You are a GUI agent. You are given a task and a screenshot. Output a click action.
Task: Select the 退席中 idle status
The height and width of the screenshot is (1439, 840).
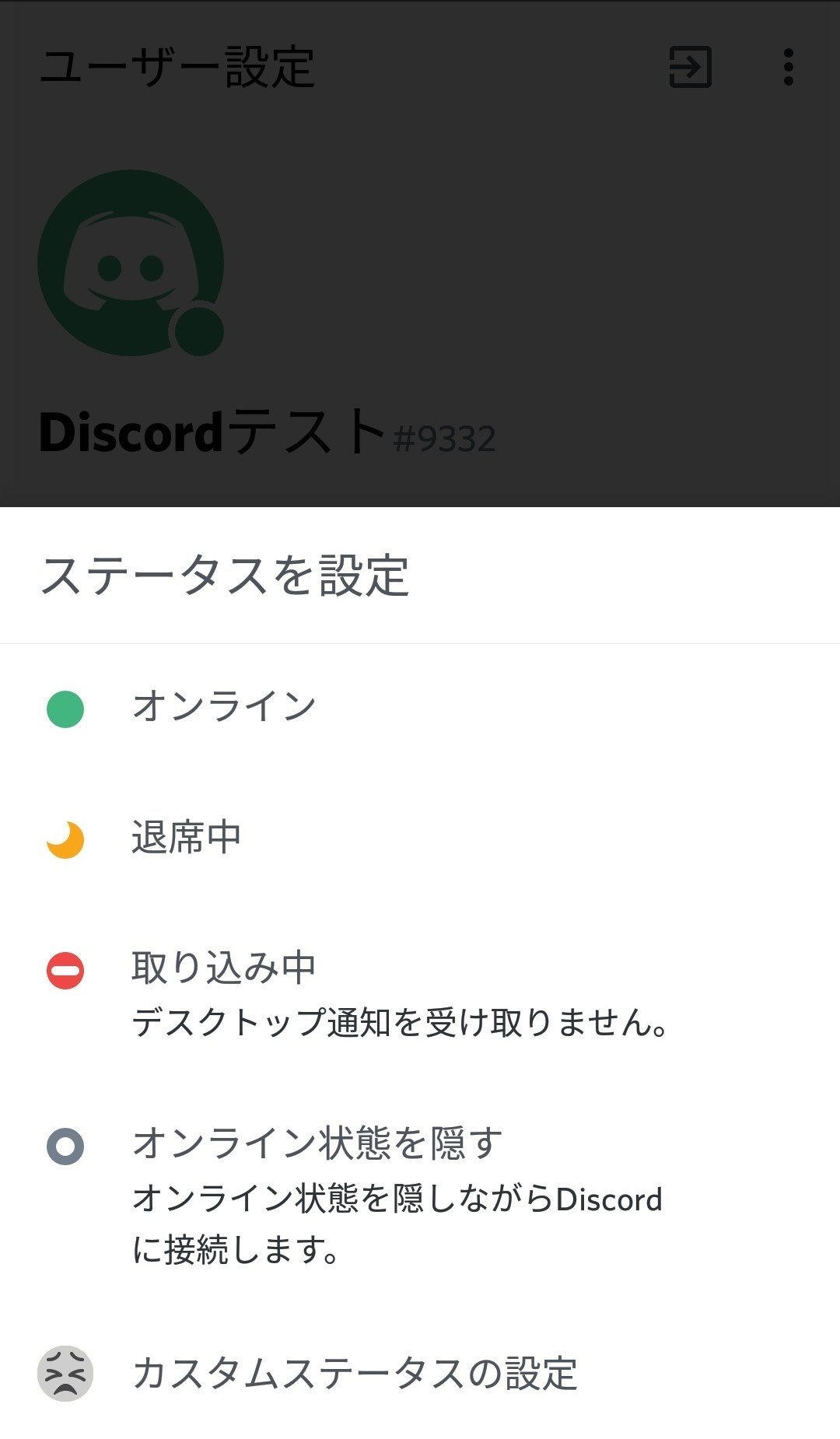[187, 839]
